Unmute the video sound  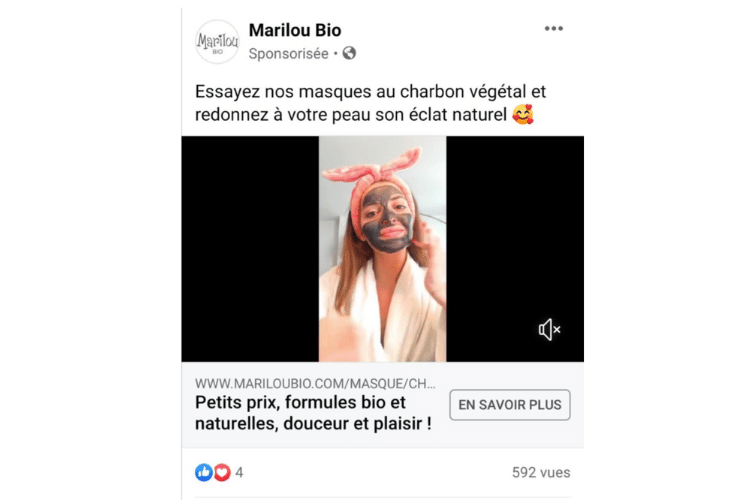coord(549,329)
